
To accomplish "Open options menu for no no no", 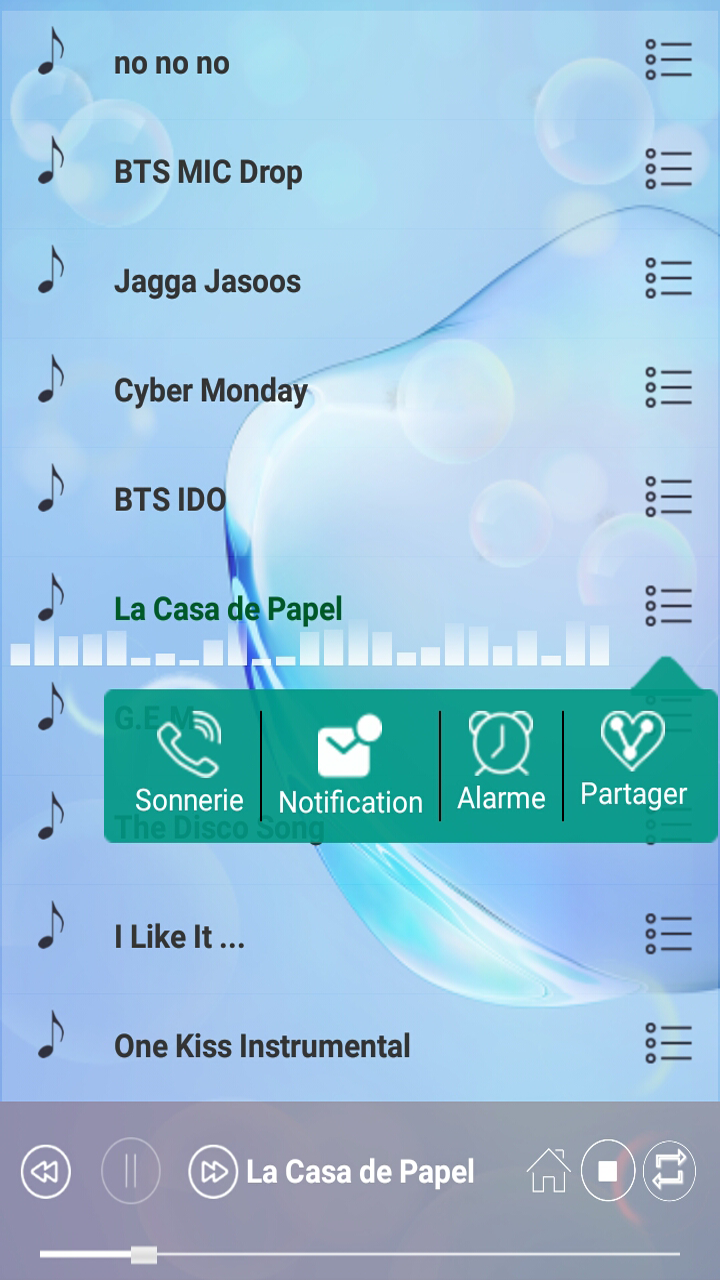I will (668, 60).
